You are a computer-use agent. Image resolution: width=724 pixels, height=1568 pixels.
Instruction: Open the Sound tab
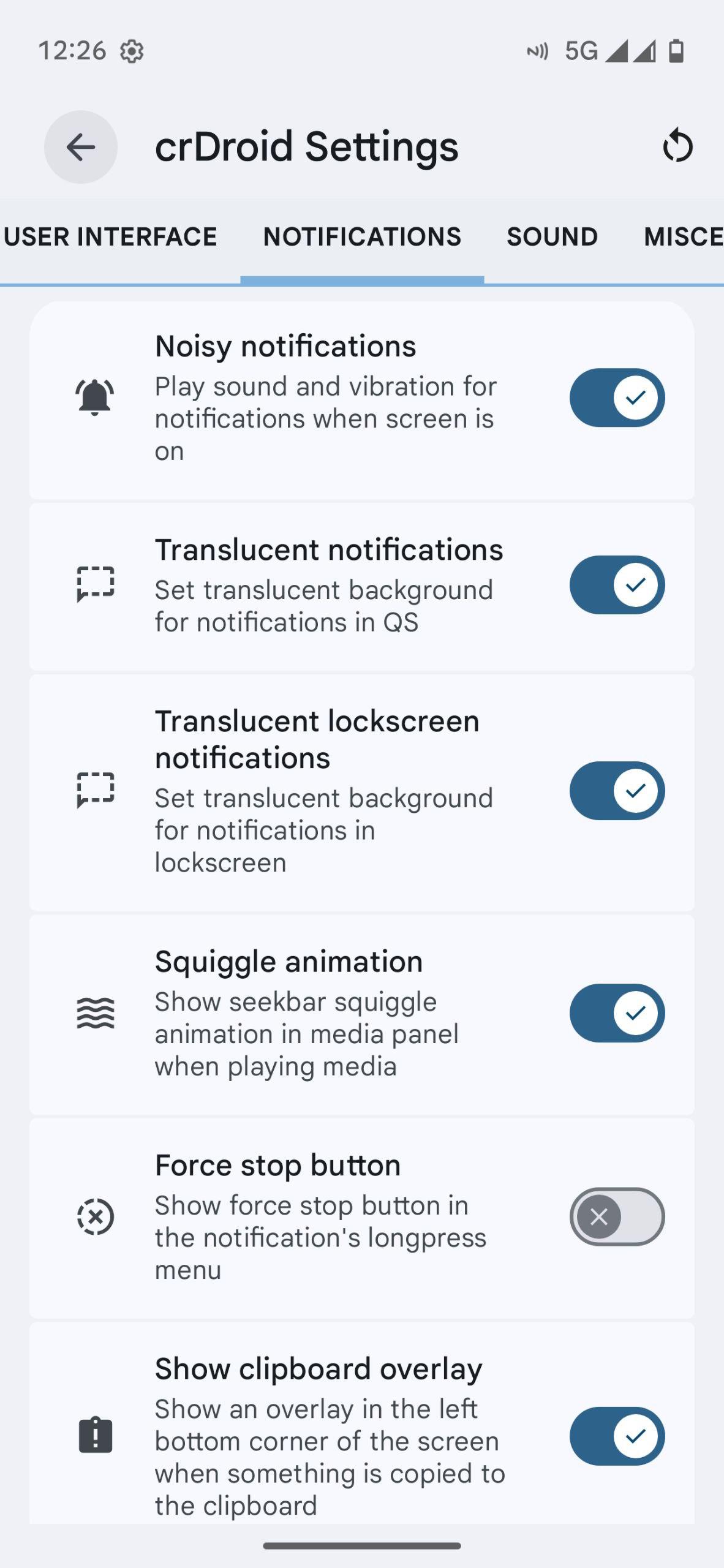(552, 237)
